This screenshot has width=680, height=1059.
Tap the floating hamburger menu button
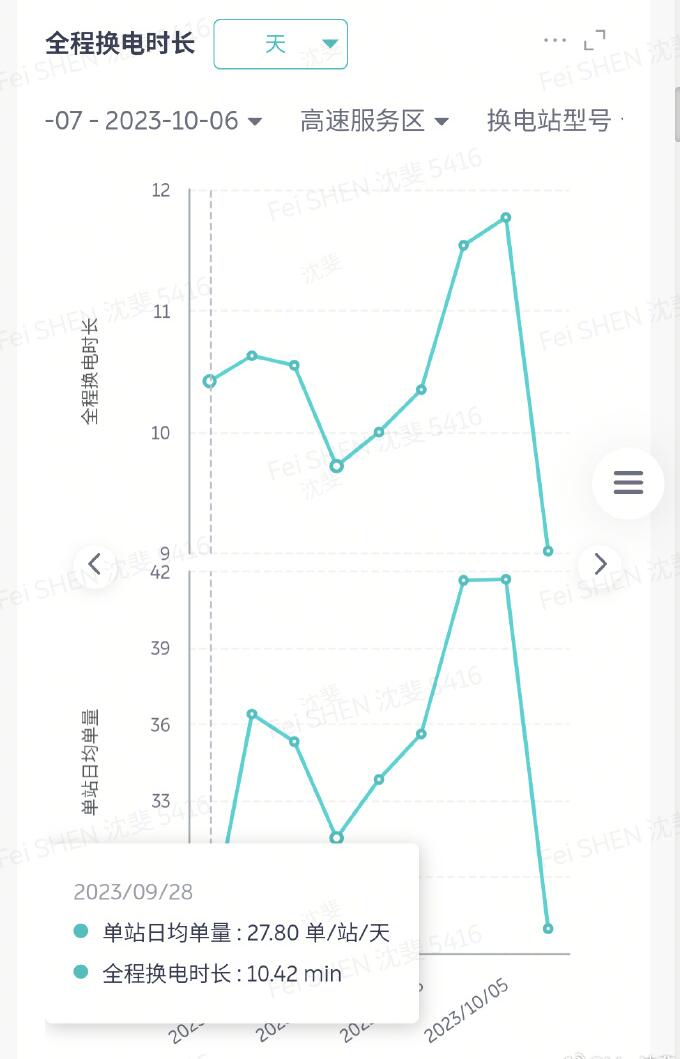(628, 483)
